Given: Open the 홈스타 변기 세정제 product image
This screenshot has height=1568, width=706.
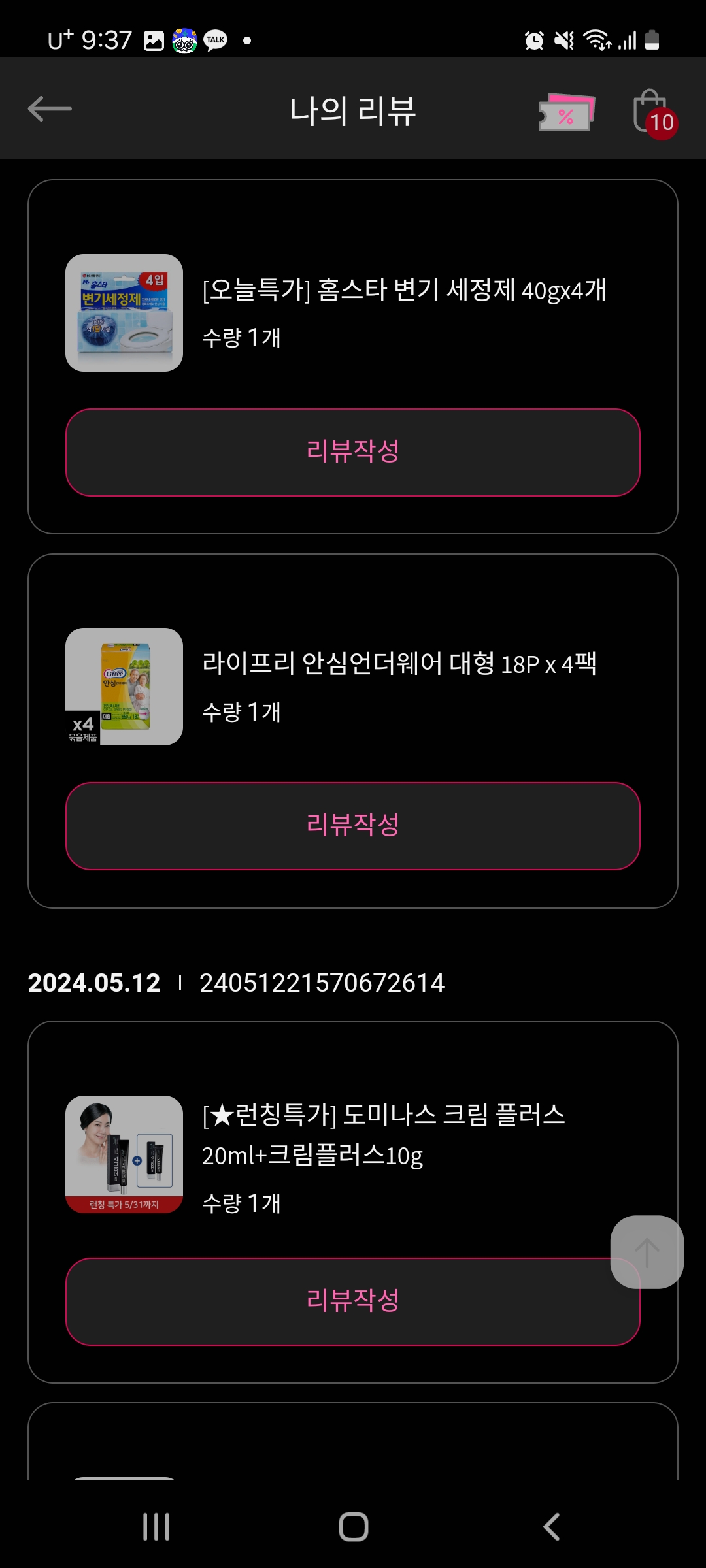Looking at the screenshot, I should (x=124, y=313).
